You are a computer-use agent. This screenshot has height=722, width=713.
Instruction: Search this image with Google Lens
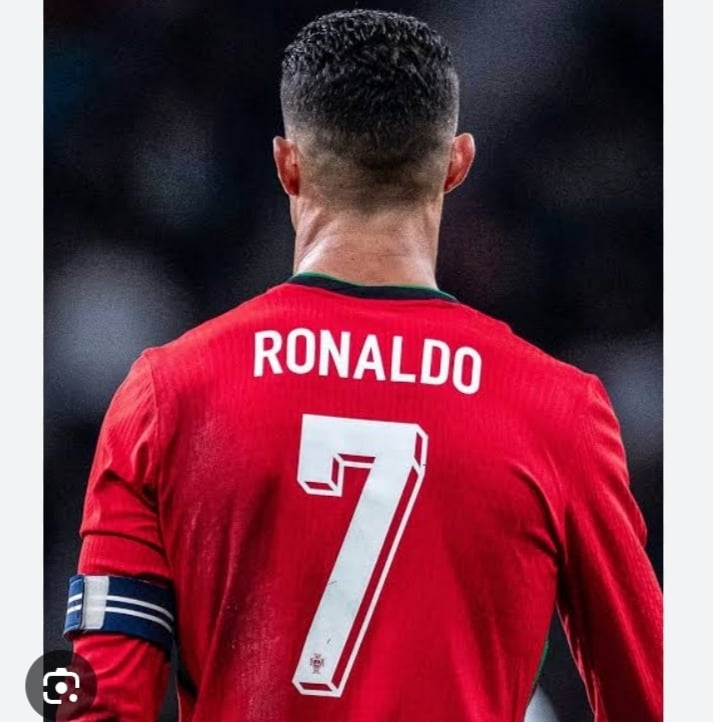(61, 686)
